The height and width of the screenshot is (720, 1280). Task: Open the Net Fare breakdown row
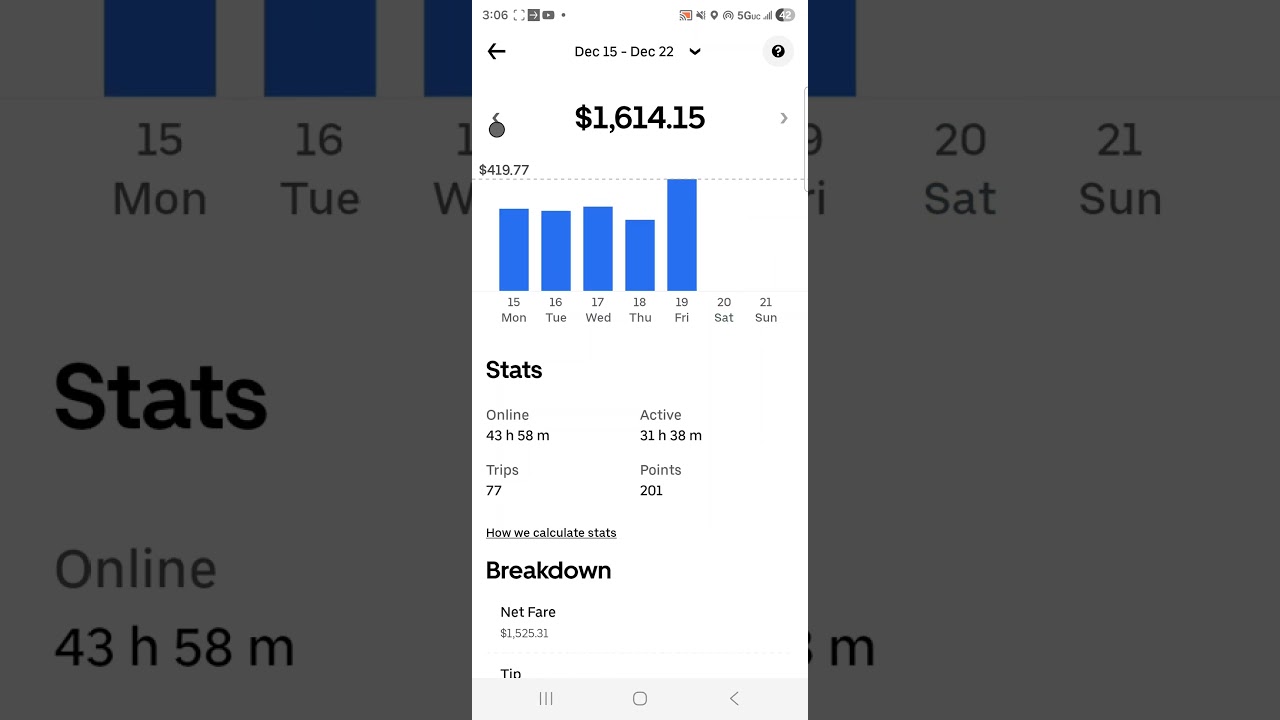pos(640,621)
